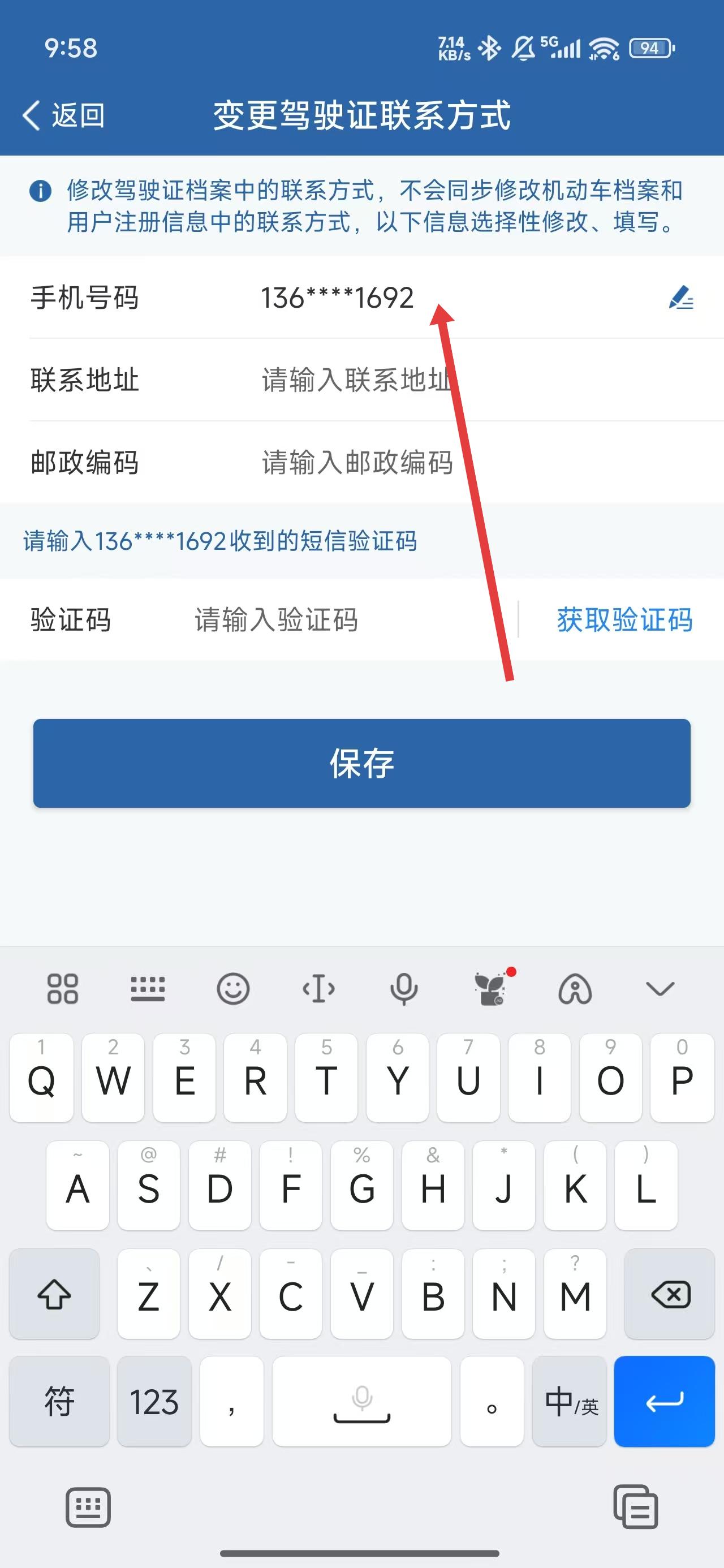The image size is (724, 1568).
Task: Select the 邮政编码 postal code field
Action: (426, 463)
